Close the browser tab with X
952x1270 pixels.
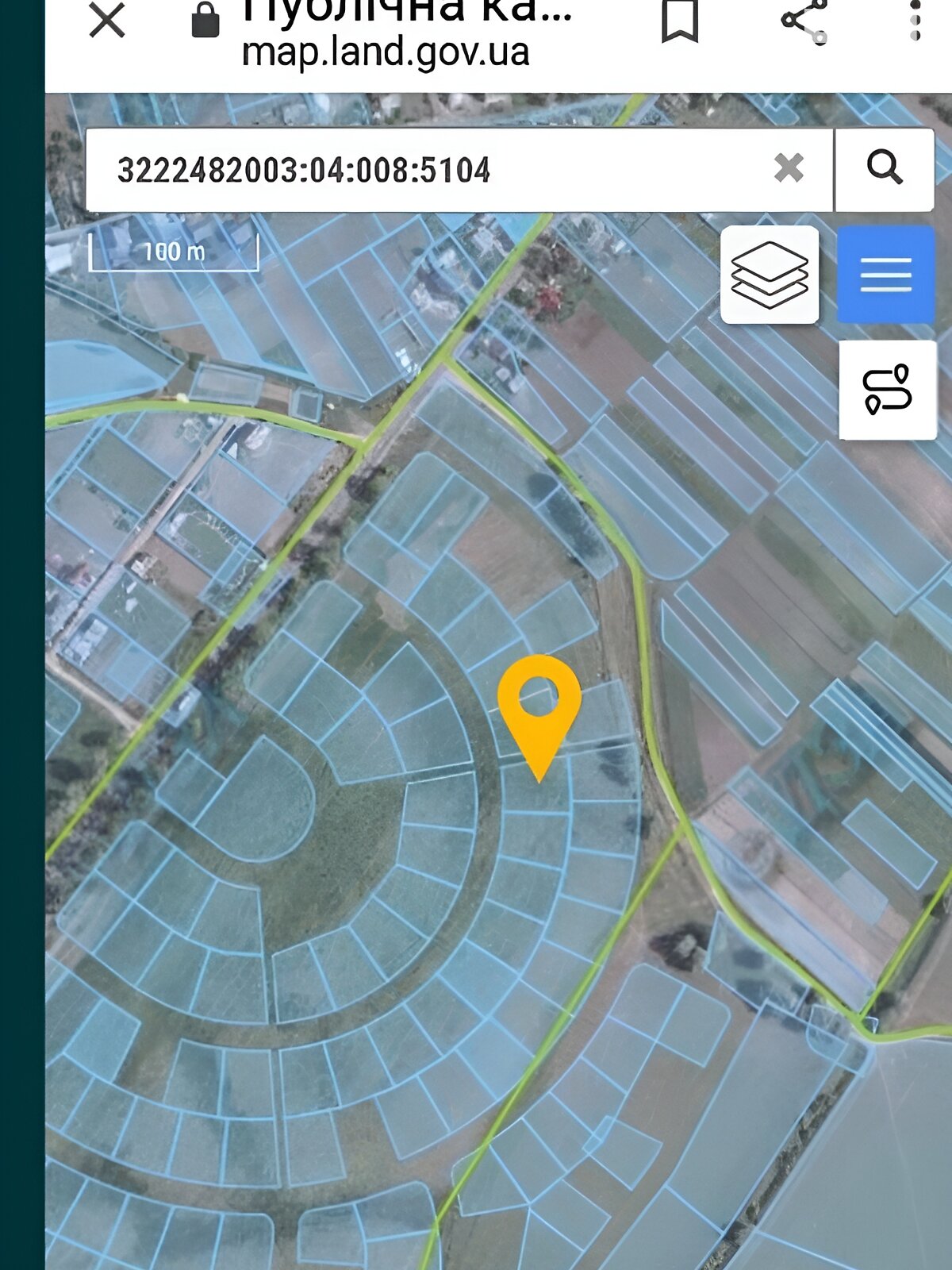click(107, 21)
